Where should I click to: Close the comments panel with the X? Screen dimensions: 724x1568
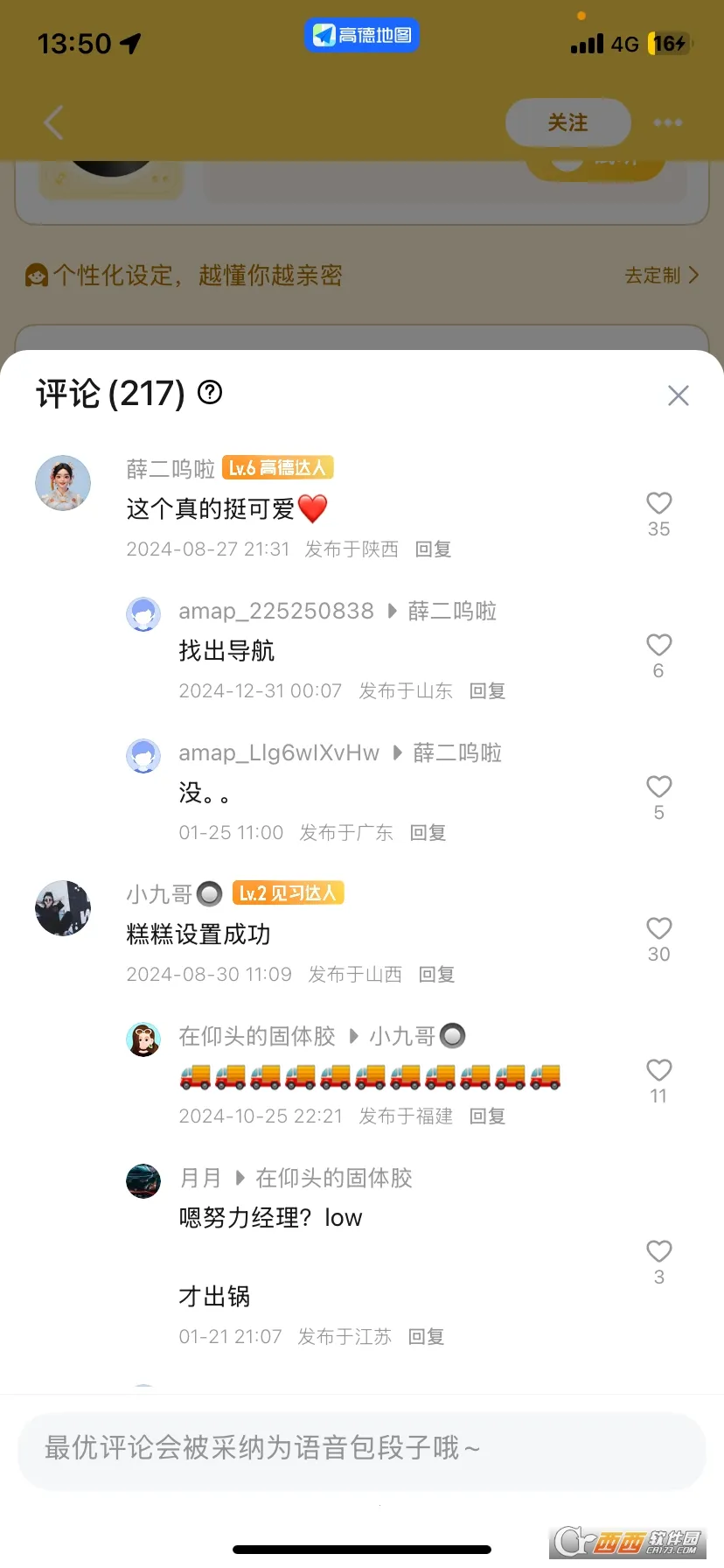(678, 395)
